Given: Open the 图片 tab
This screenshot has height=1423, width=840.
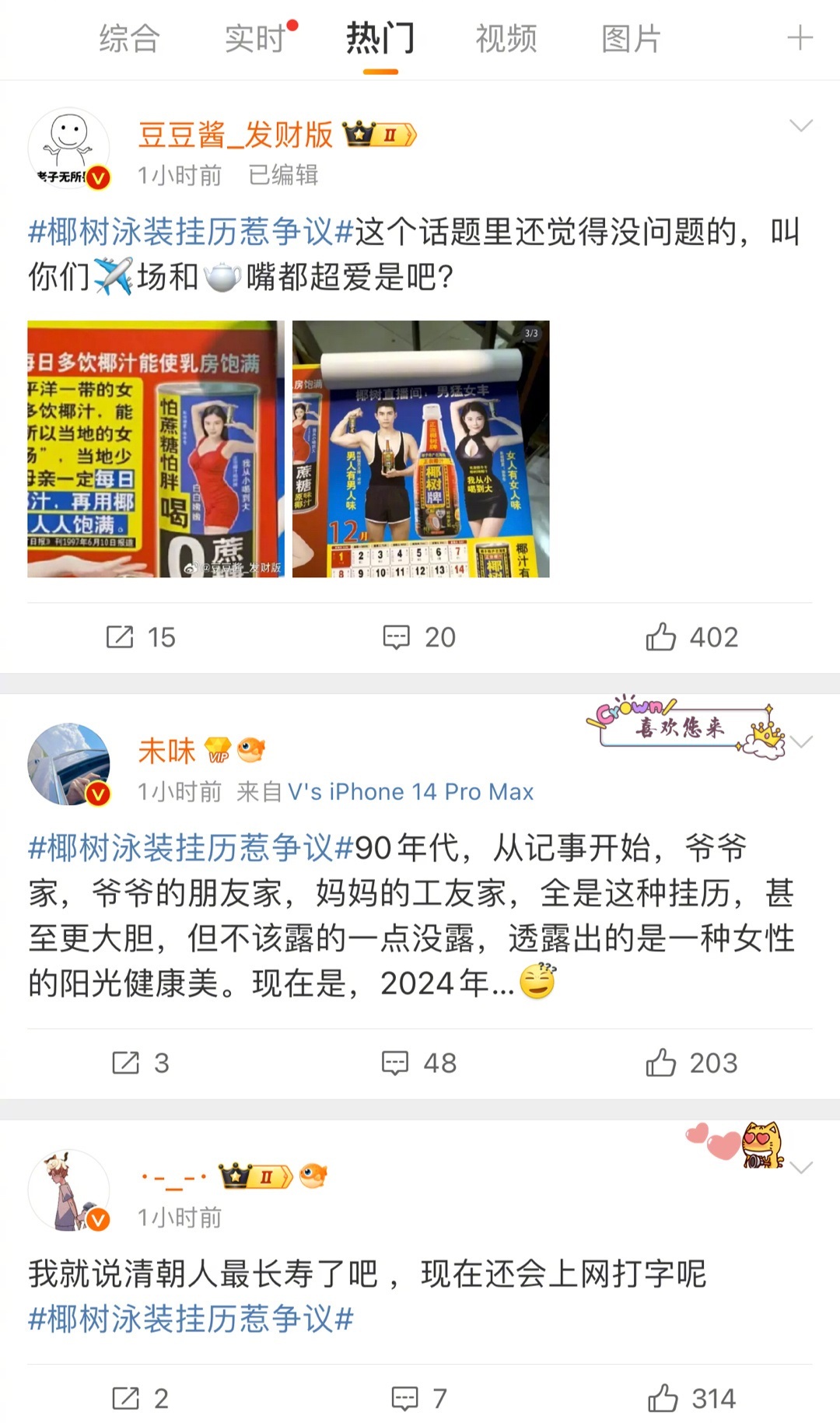Looking at the screenshot, I should (631, 38).
